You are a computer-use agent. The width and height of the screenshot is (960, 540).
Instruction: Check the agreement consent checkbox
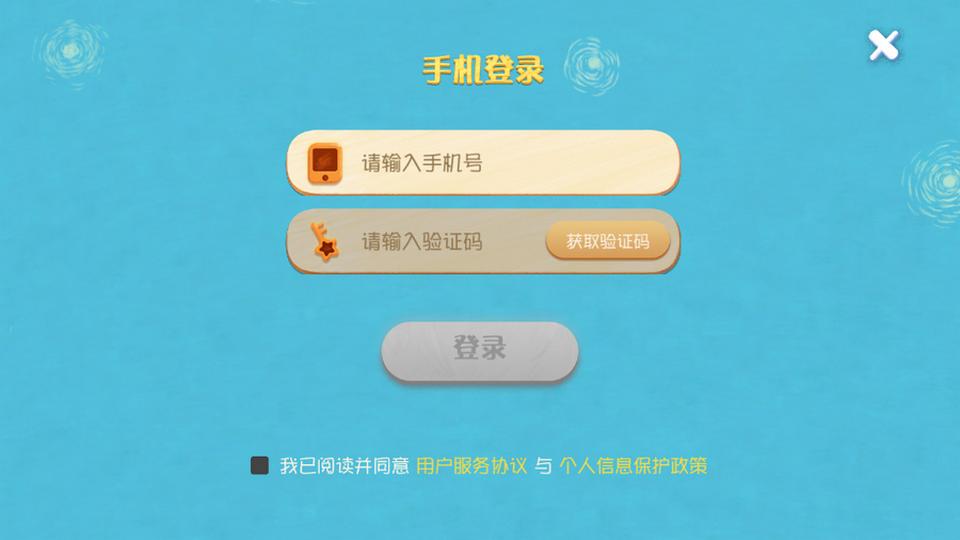pyautogui.click(x=260, y=465)
